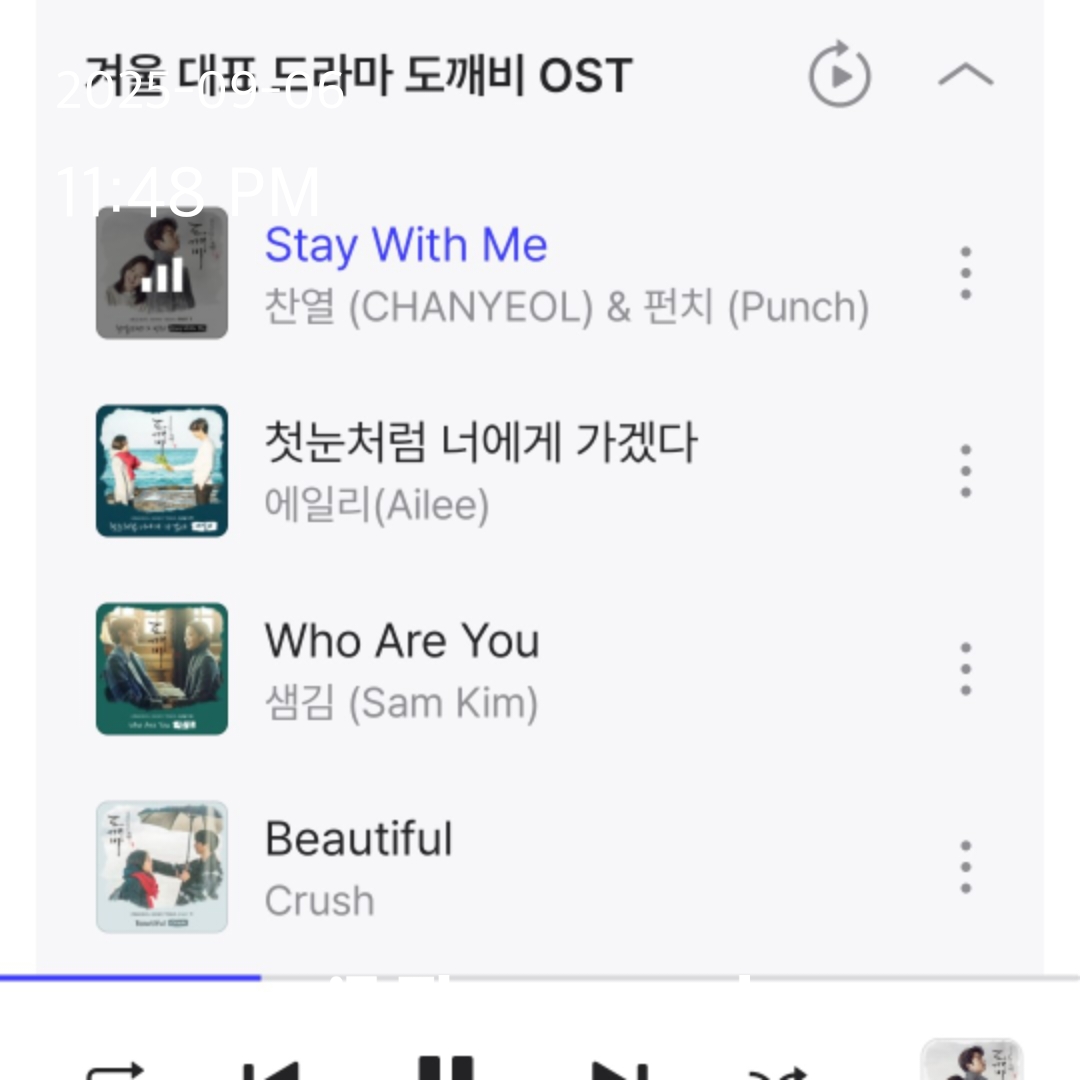The width and height of the screenshot is (1080, 1080).
Task: Open more options for Ailee's song
Action: coord(965,471)
